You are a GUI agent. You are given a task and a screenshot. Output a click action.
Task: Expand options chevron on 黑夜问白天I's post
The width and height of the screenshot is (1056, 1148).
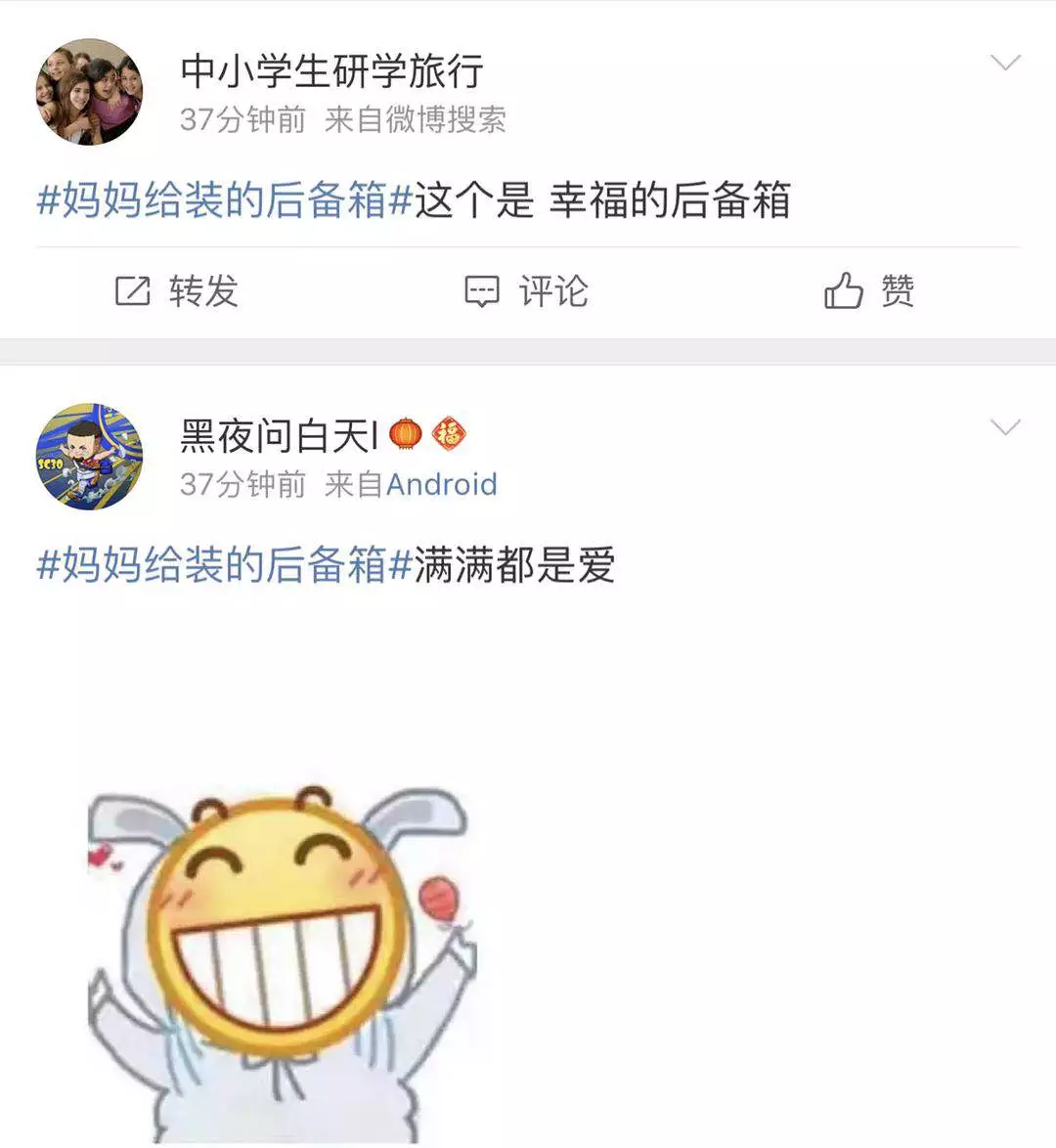[1005, 428]
